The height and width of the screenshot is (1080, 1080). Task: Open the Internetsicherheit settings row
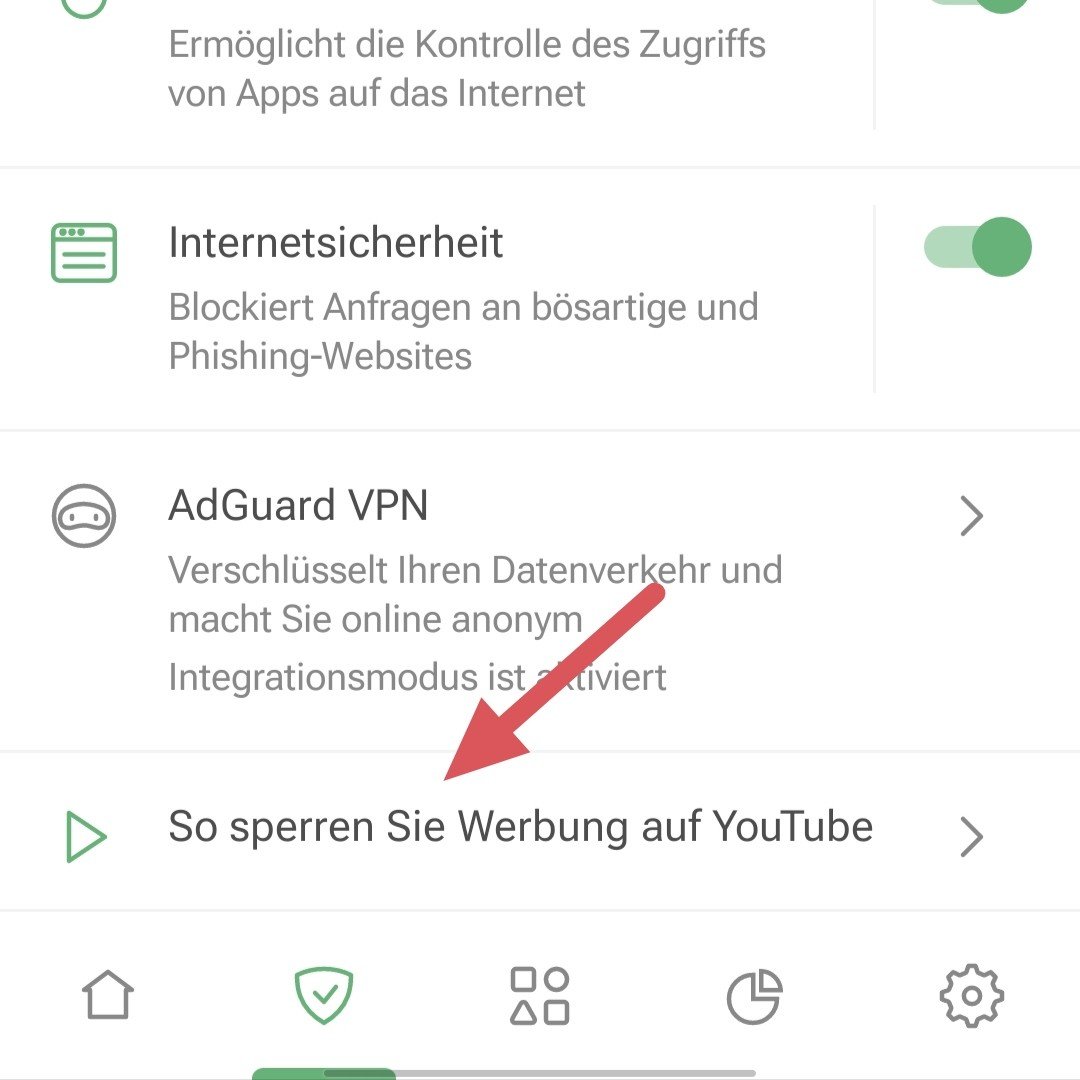(x=460, y=298)
